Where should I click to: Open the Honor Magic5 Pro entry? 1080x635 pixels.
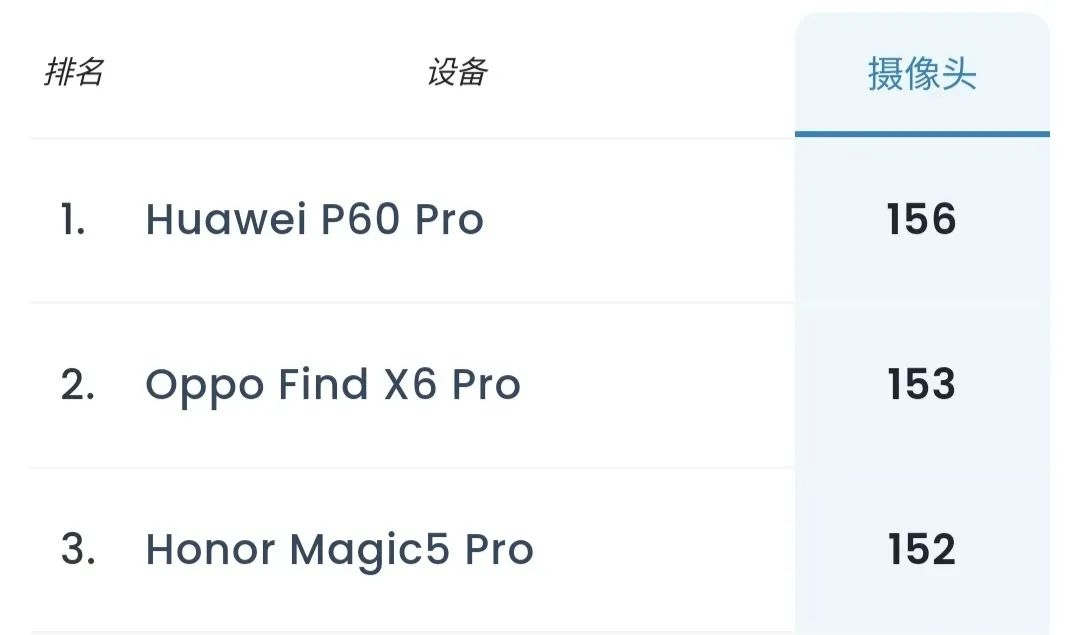(x=339, y=550)
